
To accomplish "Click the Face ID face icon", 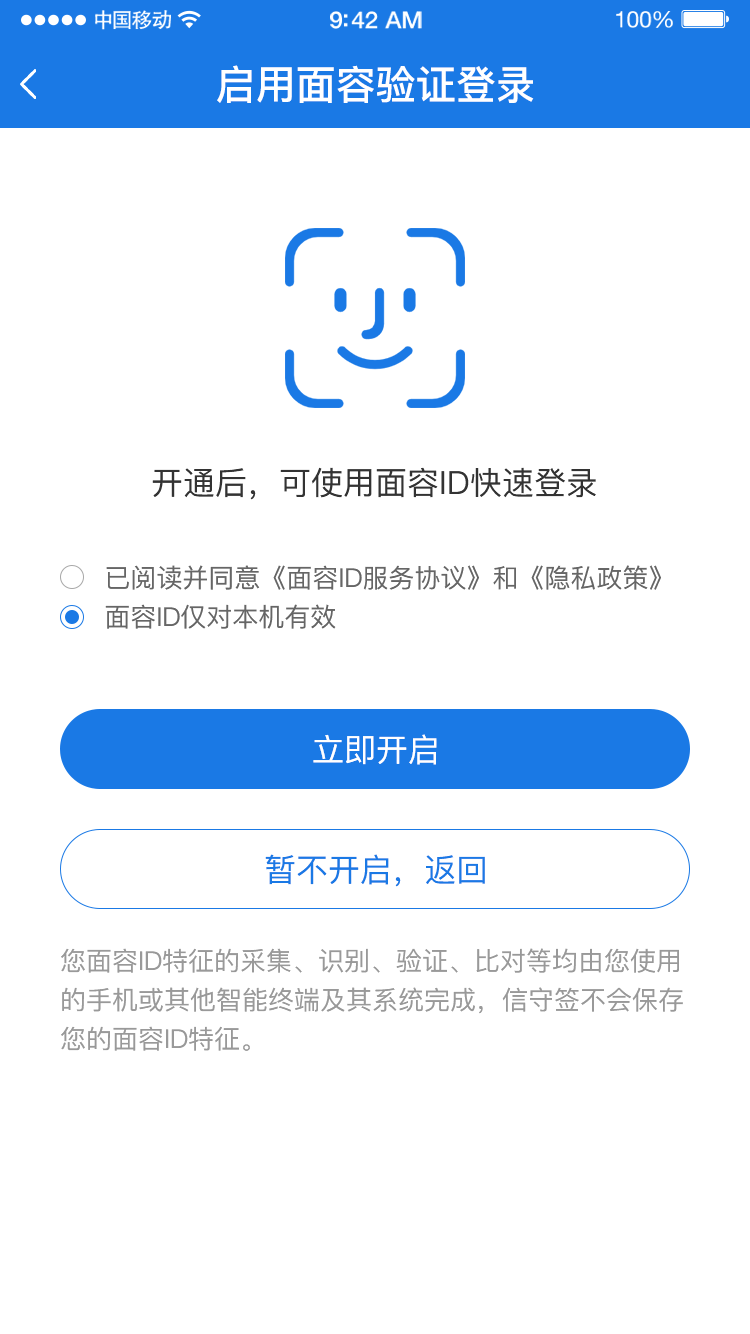I will (375, 315).
